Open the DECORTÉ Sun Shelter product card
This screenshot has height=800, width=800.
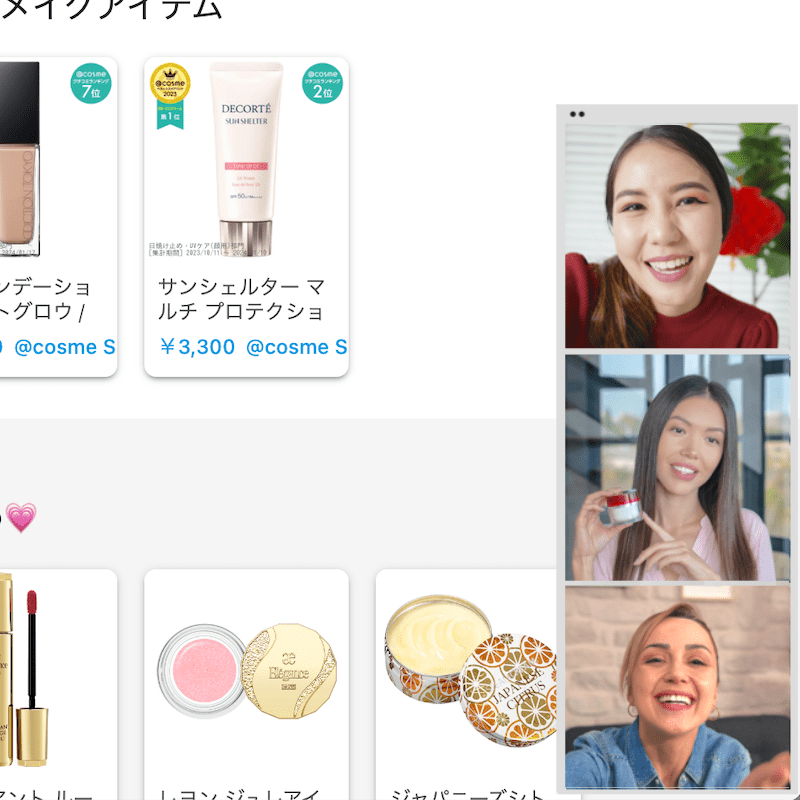(x=246, y=215)
